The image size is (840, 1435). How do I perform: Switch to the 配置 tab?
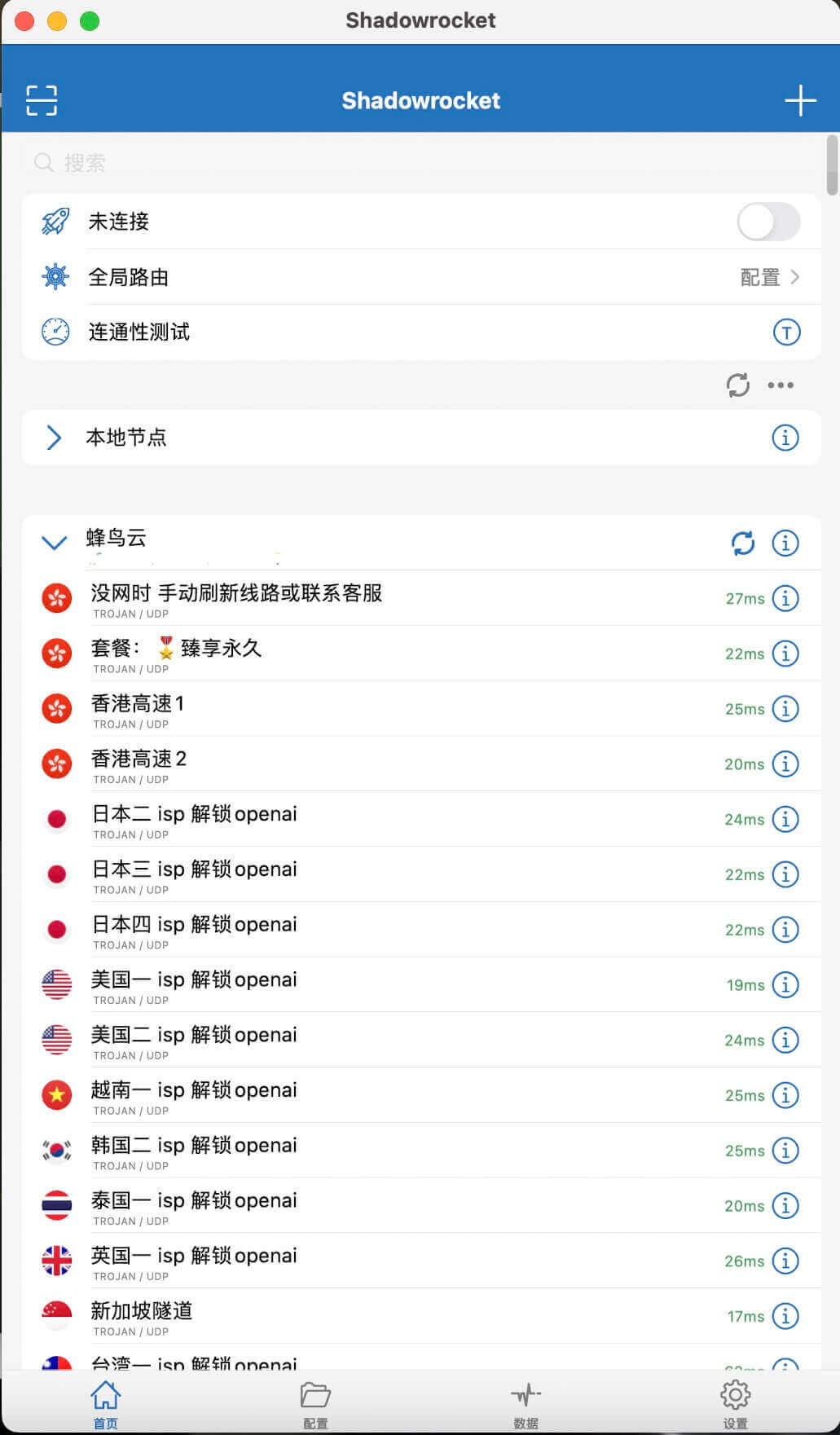pyautogui.click(x=315, y=1403)
